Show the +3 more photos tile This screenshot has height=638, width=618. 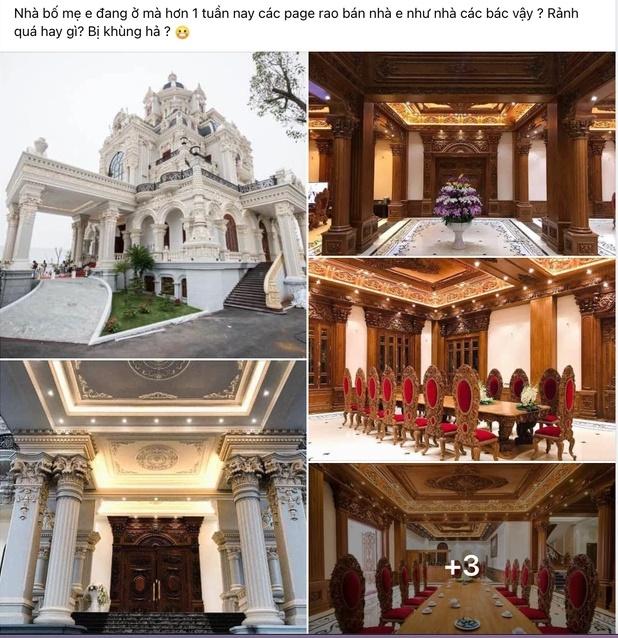461,548
